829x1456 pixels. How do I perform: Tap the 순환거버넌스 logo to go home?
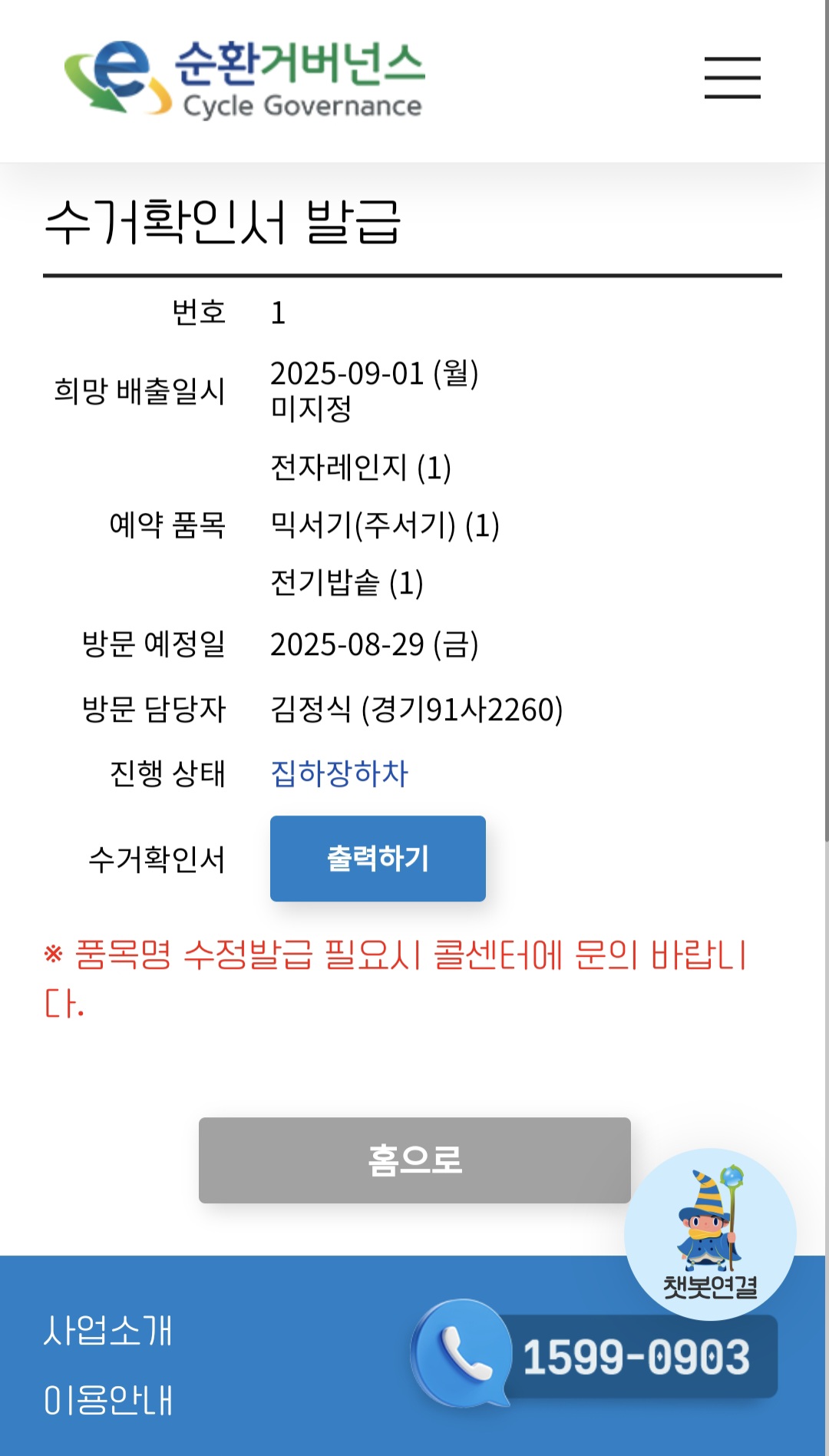[246, 80]
